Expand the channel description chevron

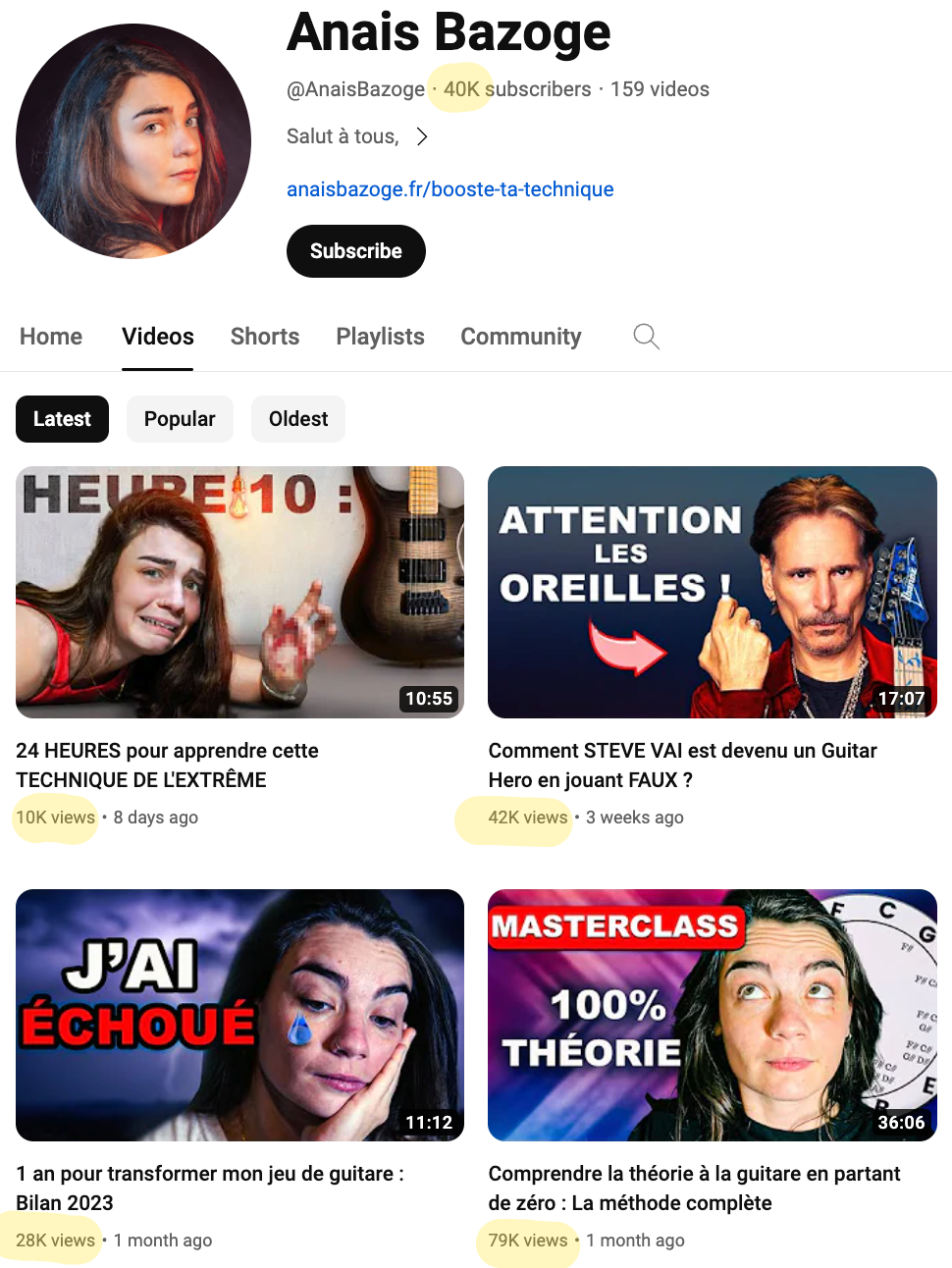422,136
